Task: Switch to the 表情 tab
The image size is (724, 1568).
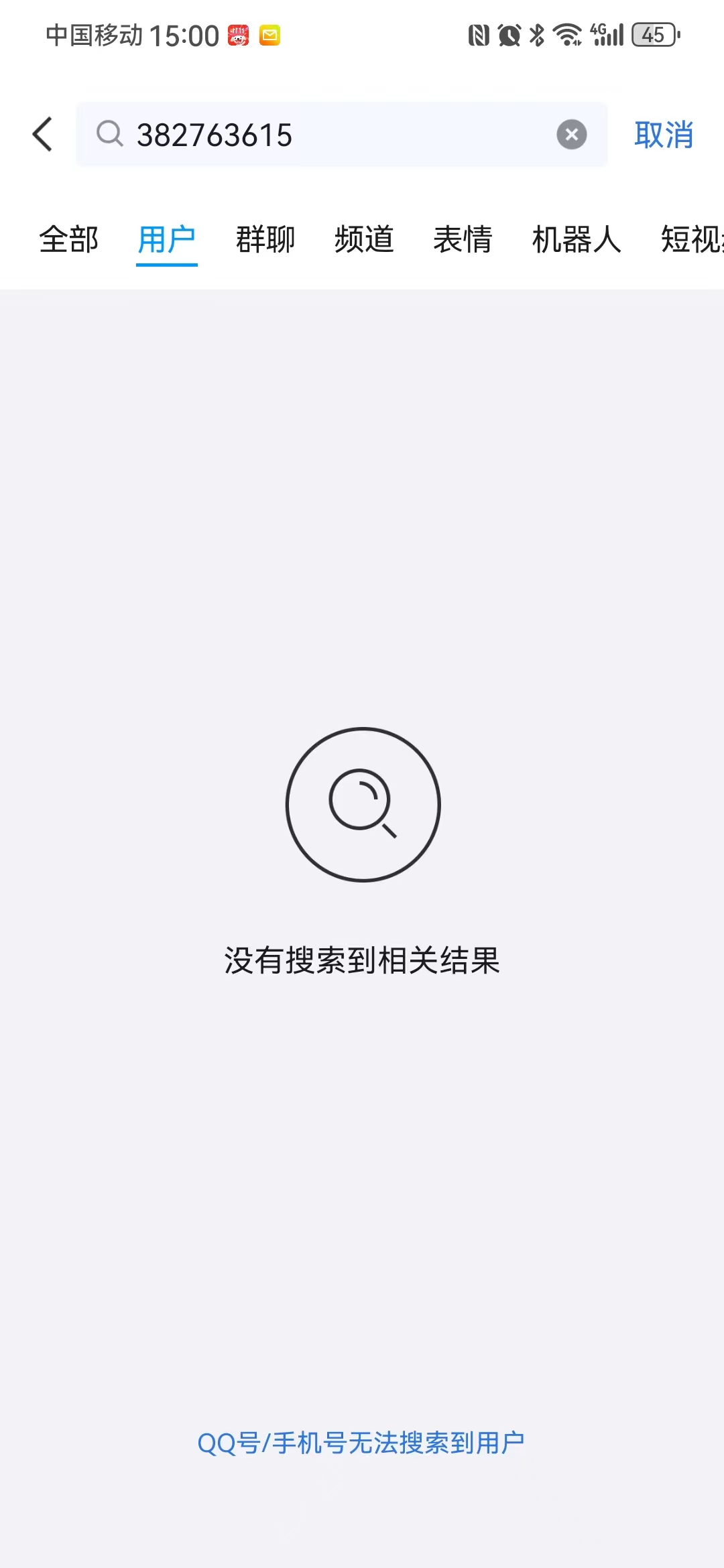Action: [463, 239]
